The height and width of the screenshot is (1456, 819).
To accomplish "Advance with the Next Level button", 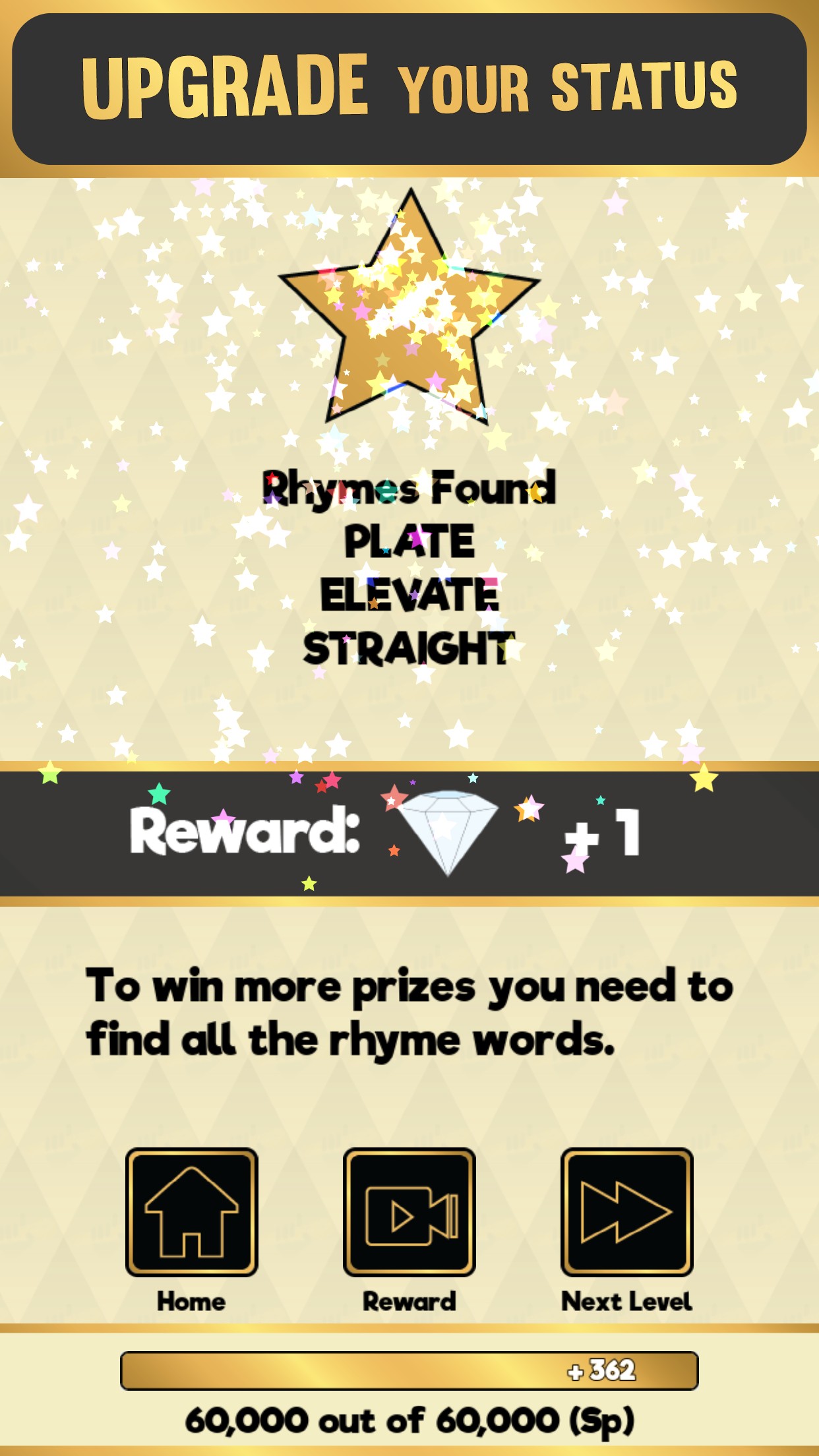I will point(626,1212).
